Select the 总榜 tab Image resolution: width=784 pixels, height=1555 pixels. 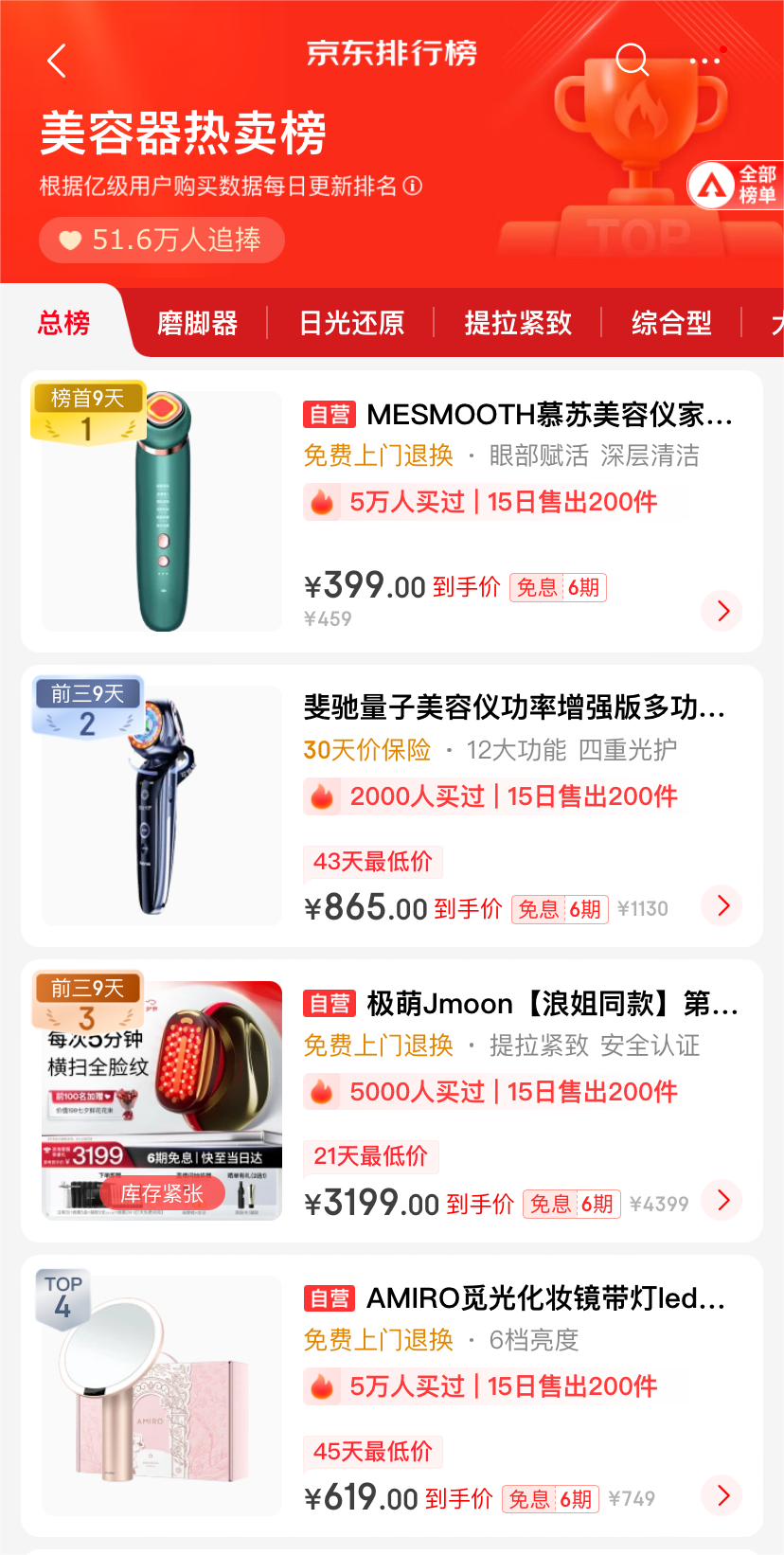pos(63,323)
